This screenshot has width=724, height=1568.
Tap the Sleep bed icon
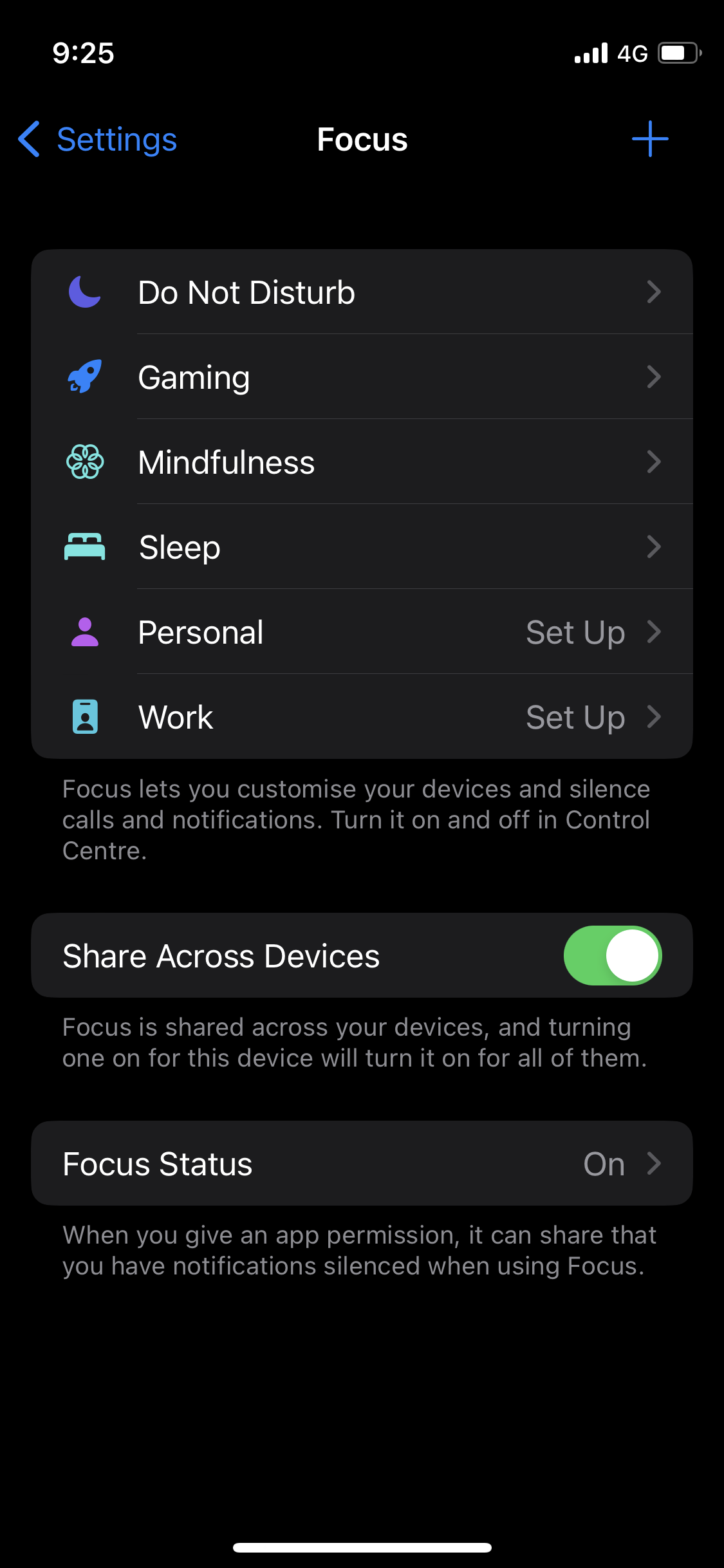click(83, 546)
